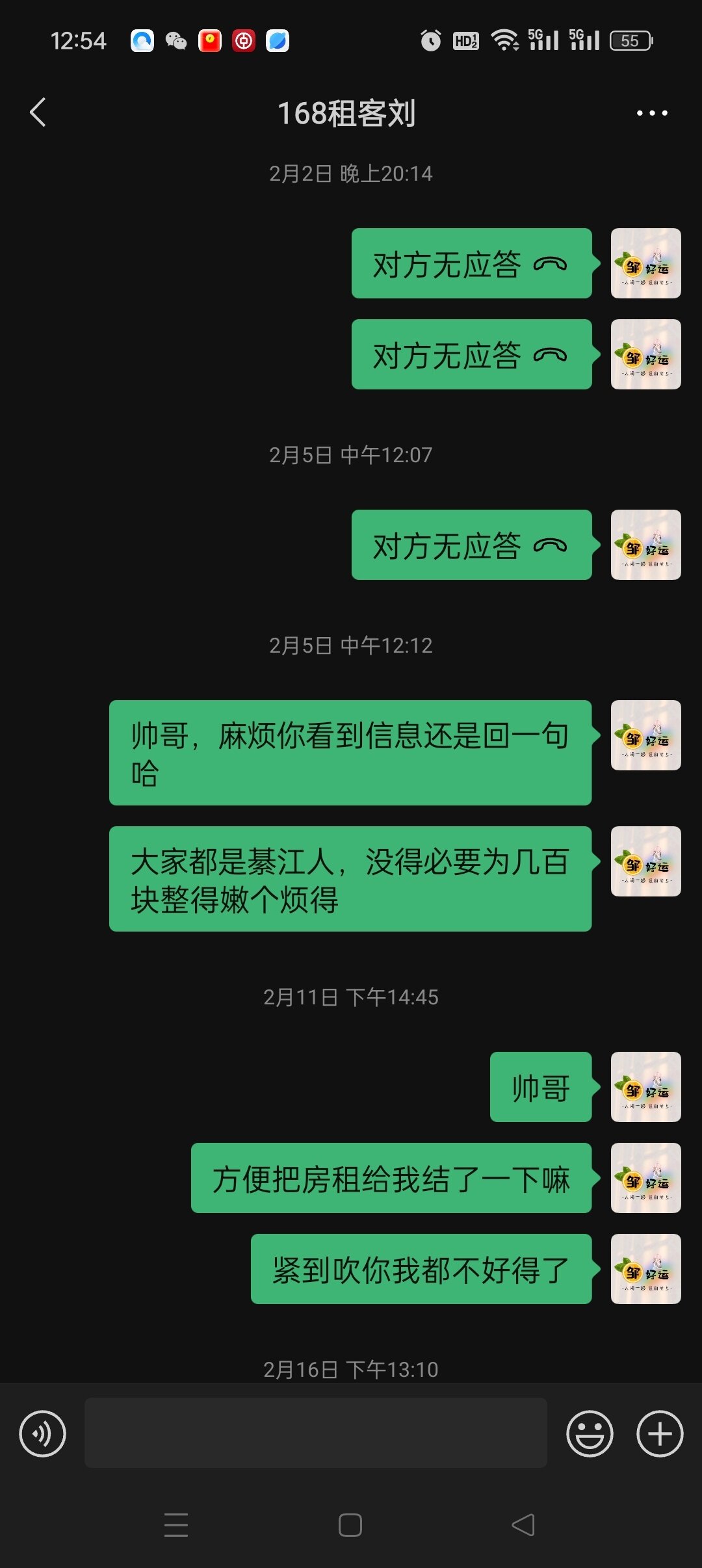Open the chat info overflow menu

pyautogui.click(x=651, y=113)
